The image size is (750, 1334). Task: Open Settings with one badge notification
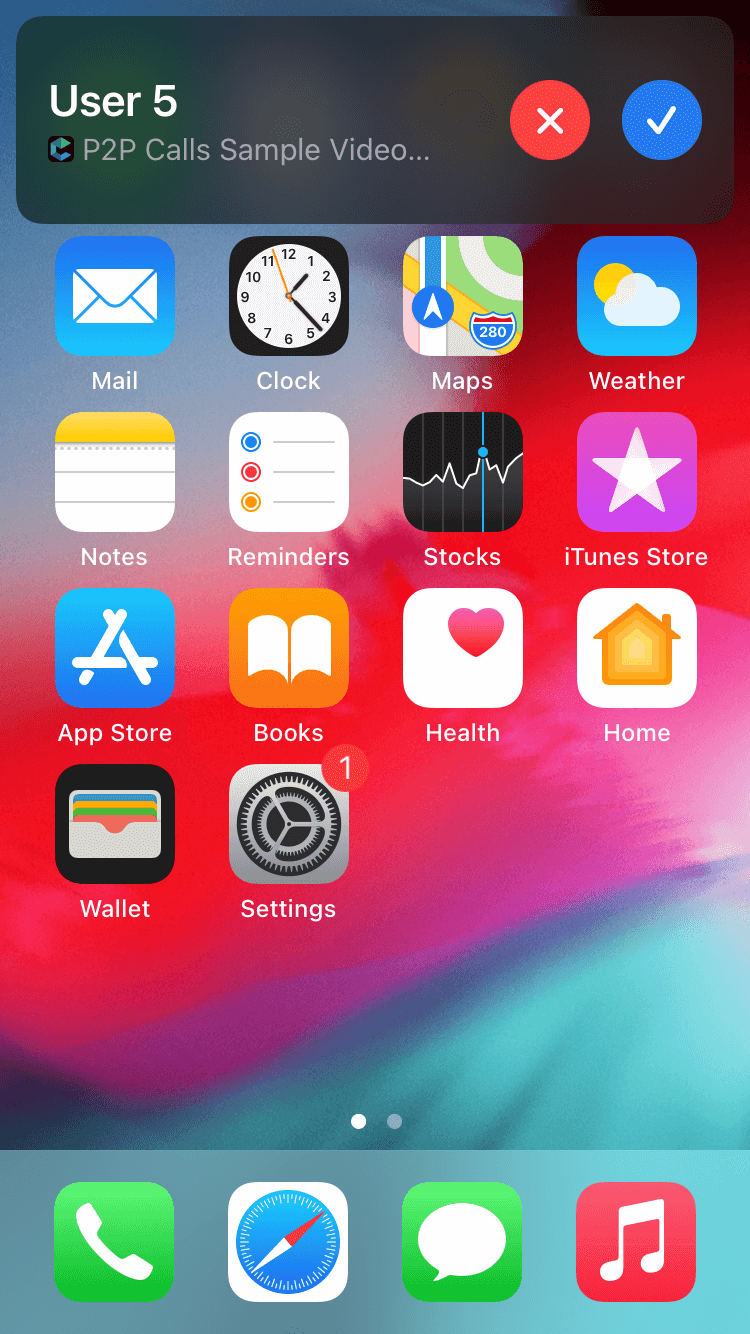click(x=289, y=824)
